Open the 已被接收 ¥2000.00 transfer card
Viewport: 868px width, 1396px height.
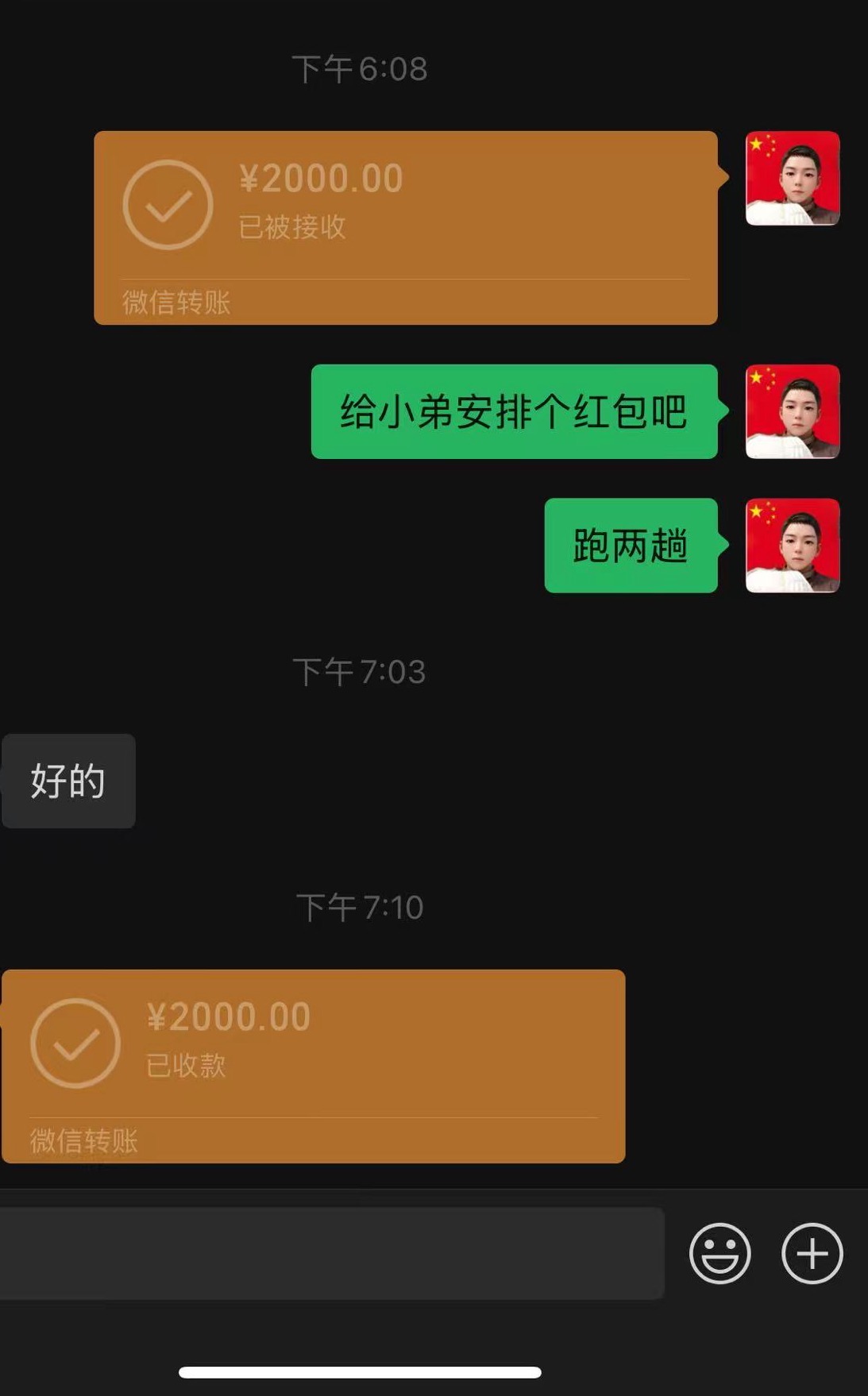tap(405, 227)
